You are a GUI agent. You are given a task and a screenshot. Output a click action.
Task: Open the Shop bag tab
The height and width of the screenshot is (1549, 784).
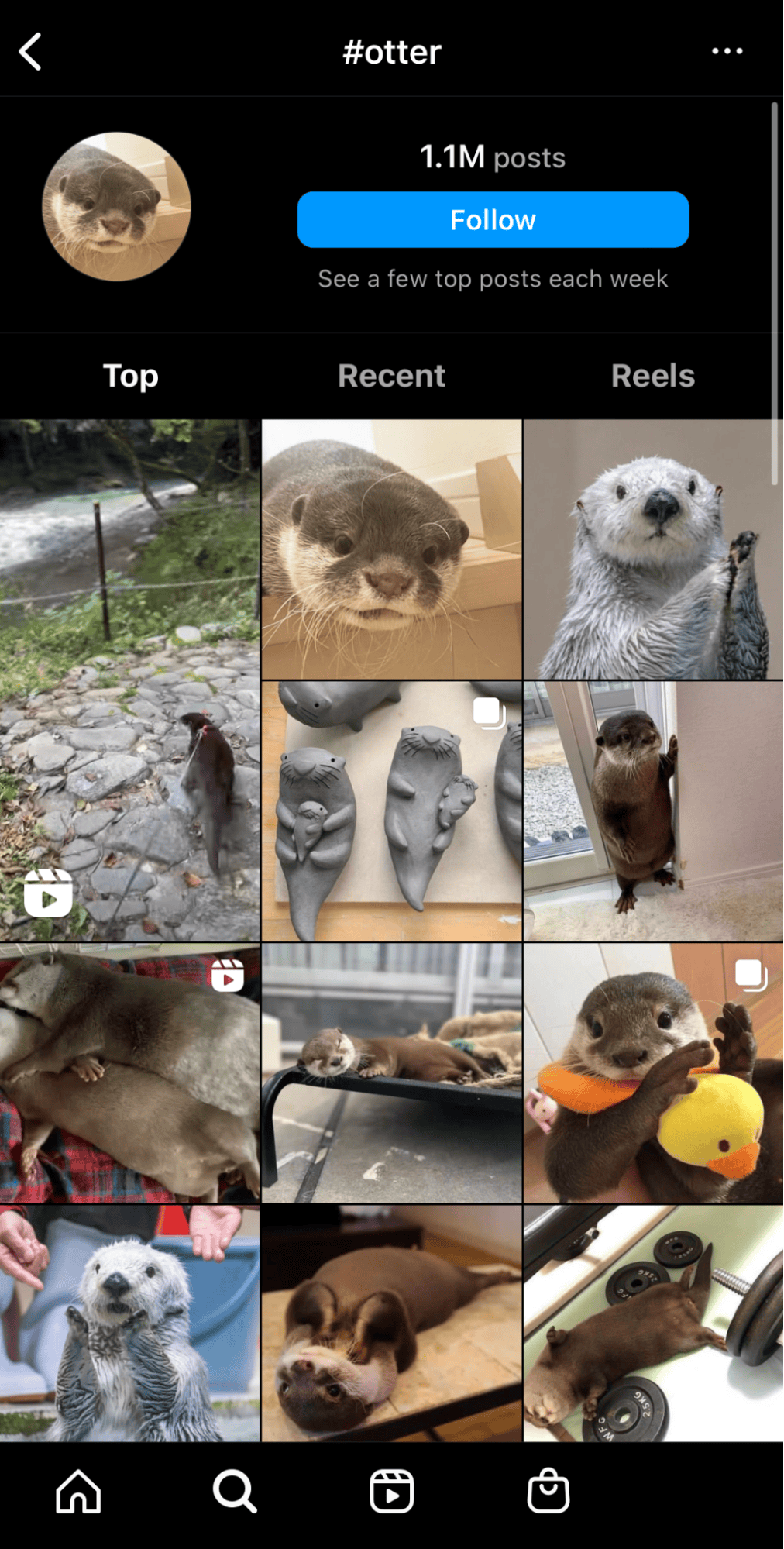[x=548, y=1491]
